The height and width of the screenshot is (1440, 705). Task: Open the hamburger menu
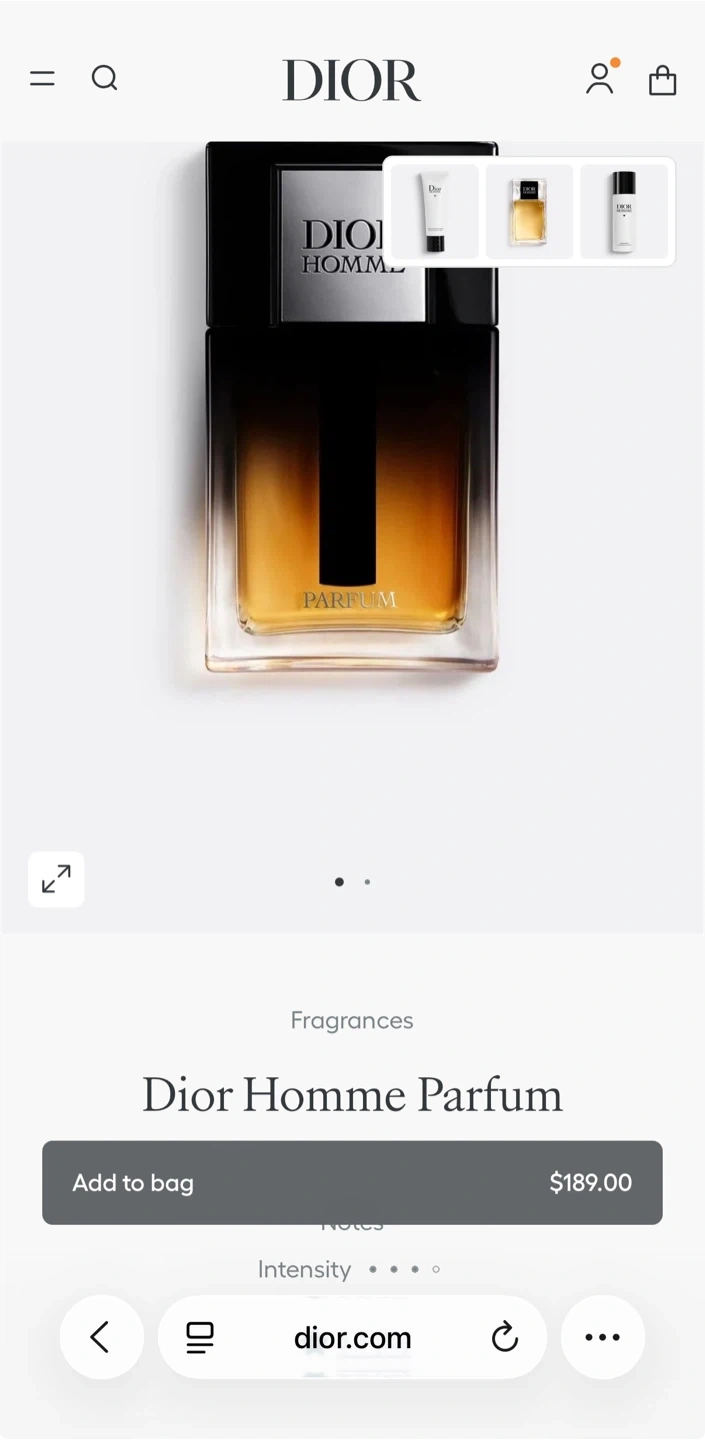tap(42, 78)
